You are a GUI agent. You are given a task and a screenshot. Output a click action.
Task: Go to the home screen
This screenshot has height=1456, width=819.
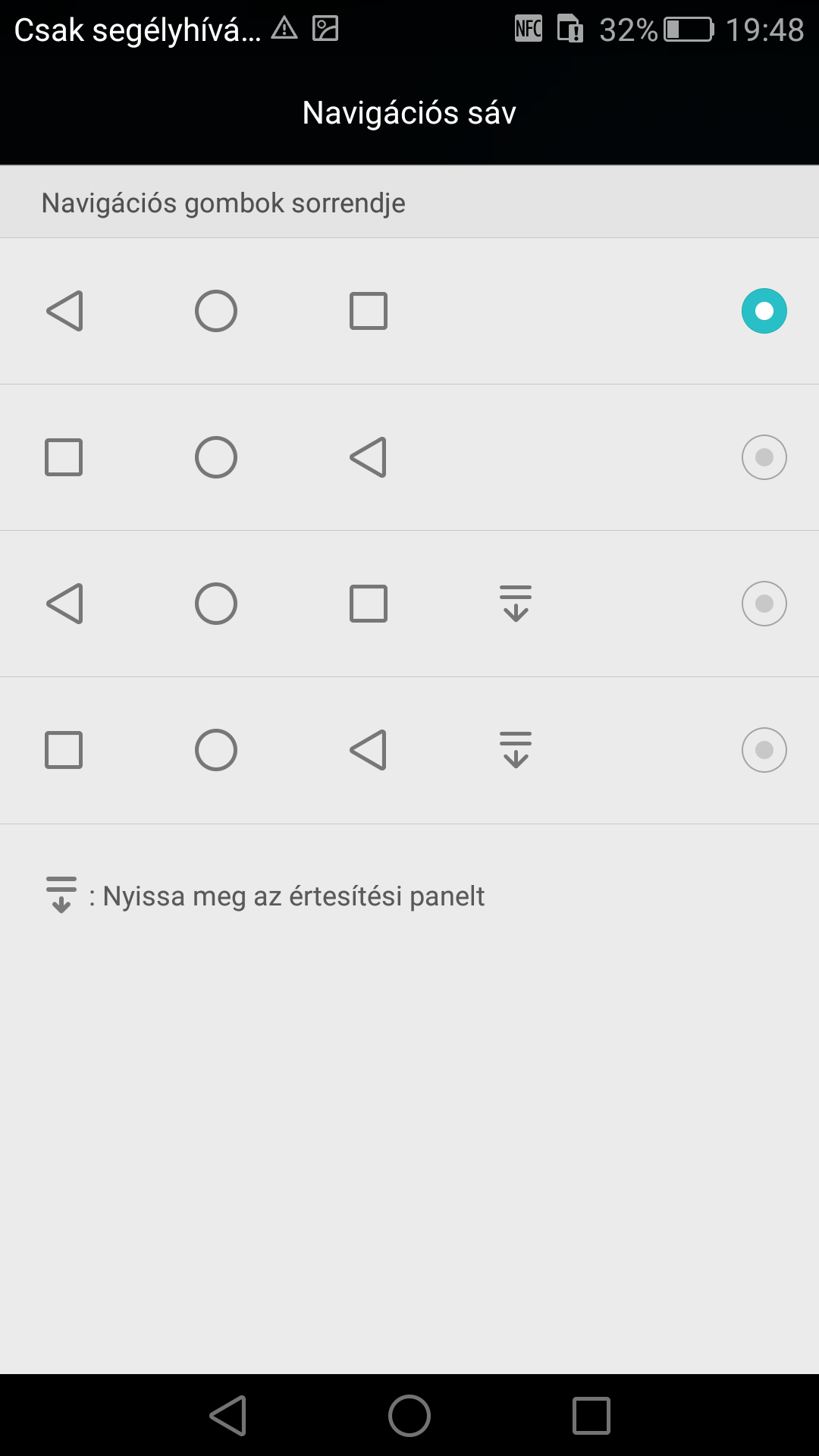[x=409, y=1415]
